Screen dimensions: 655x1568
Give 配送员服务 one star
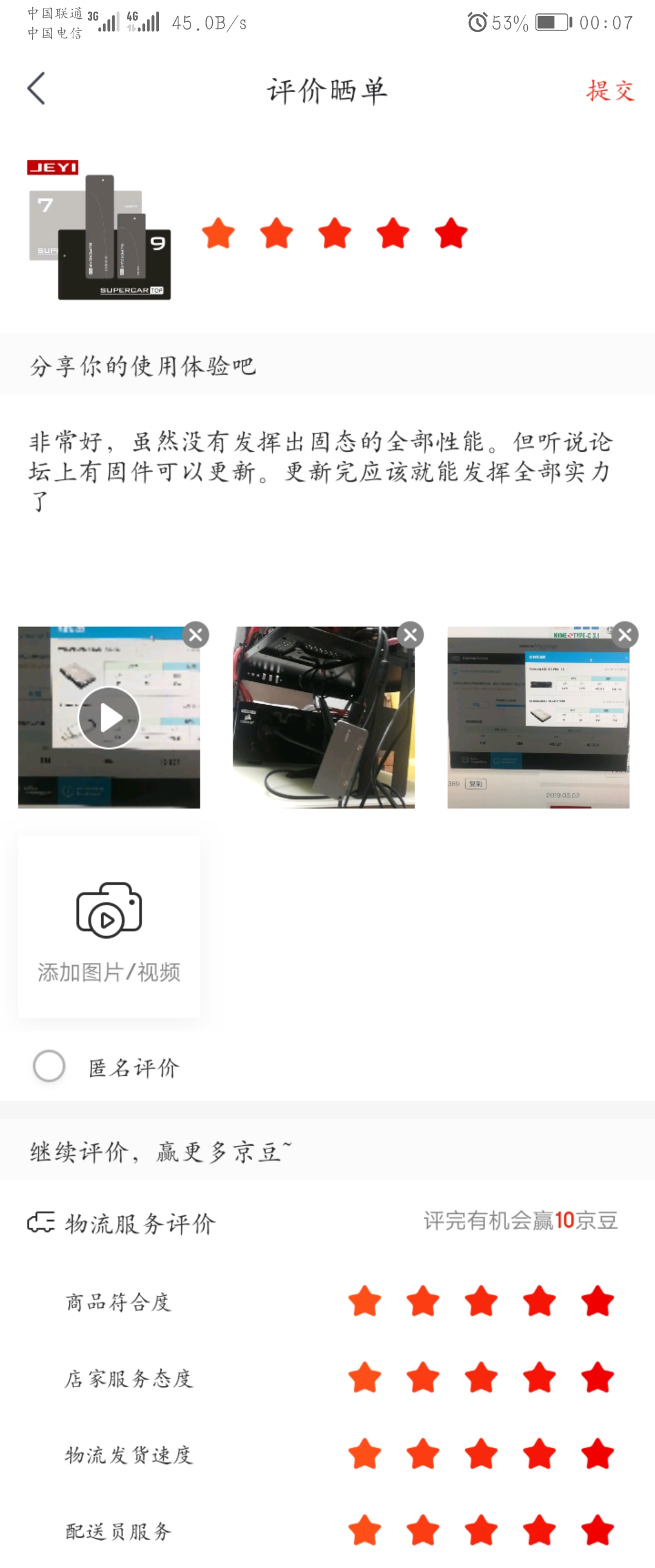click(364, 1530)
